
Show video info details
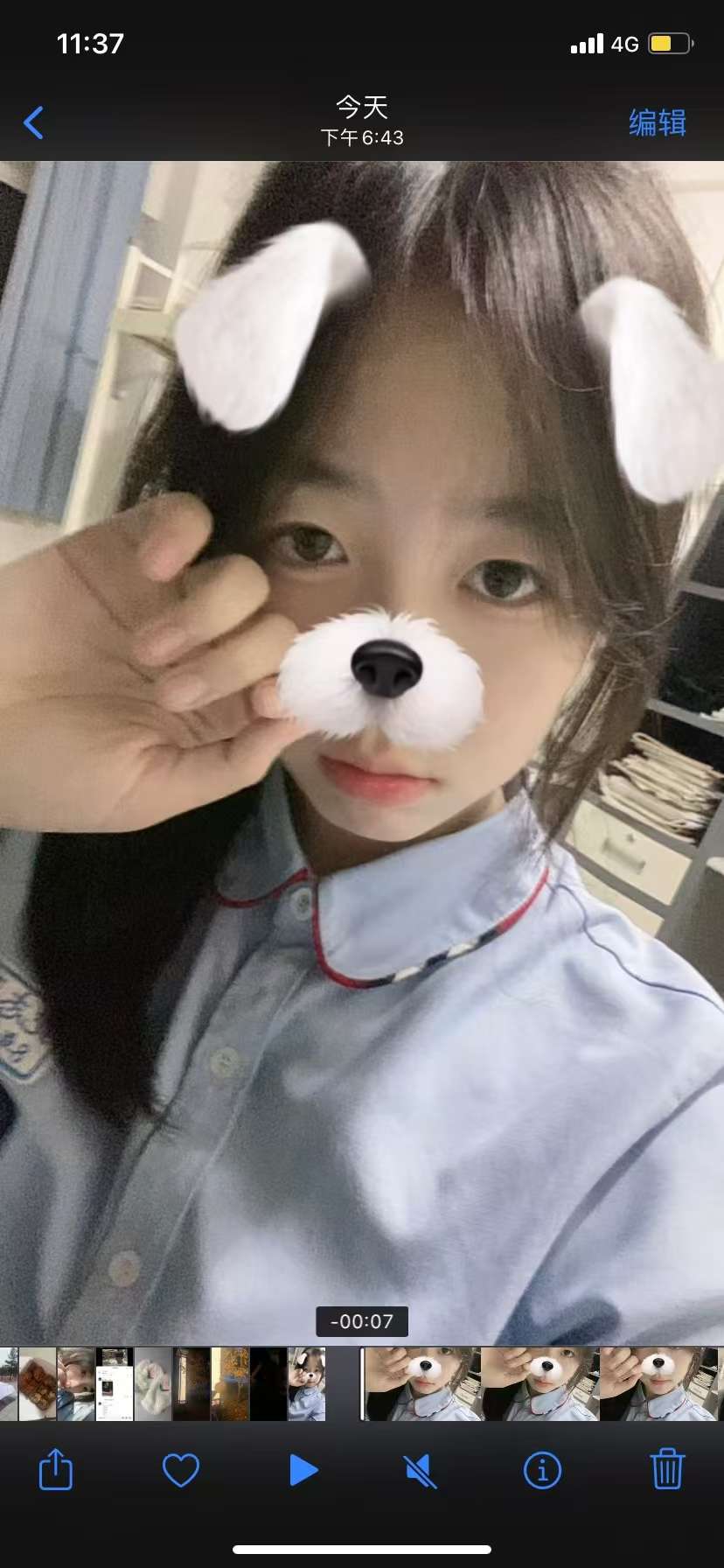542,1470
